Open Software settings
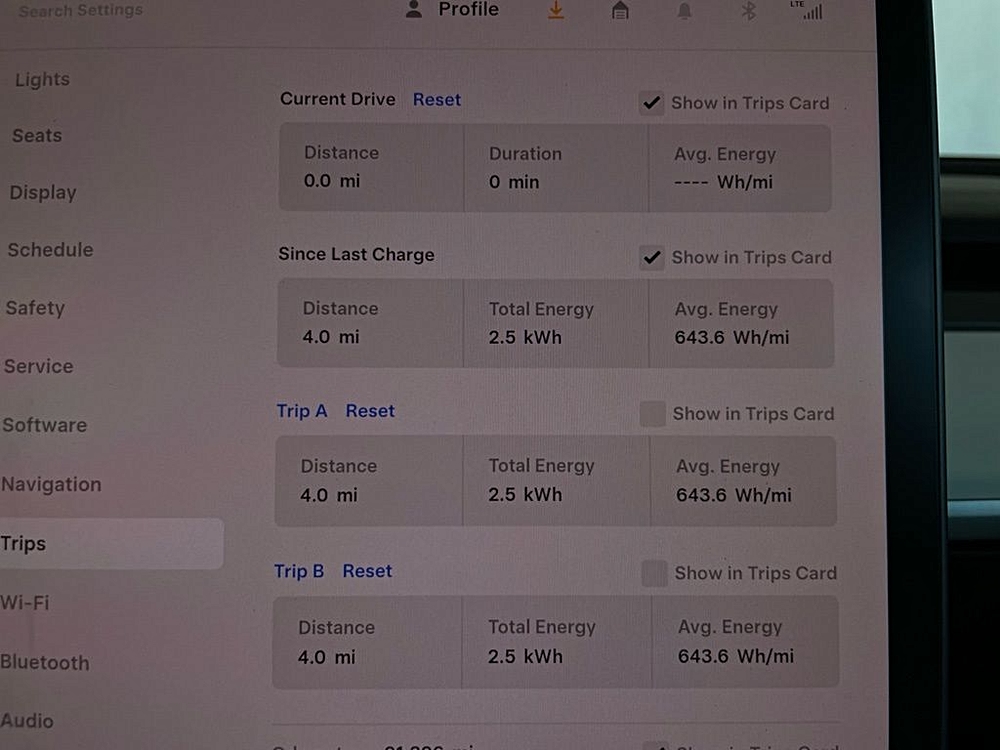The width and height of the screenshot is (1000, 750). (44, 425)
